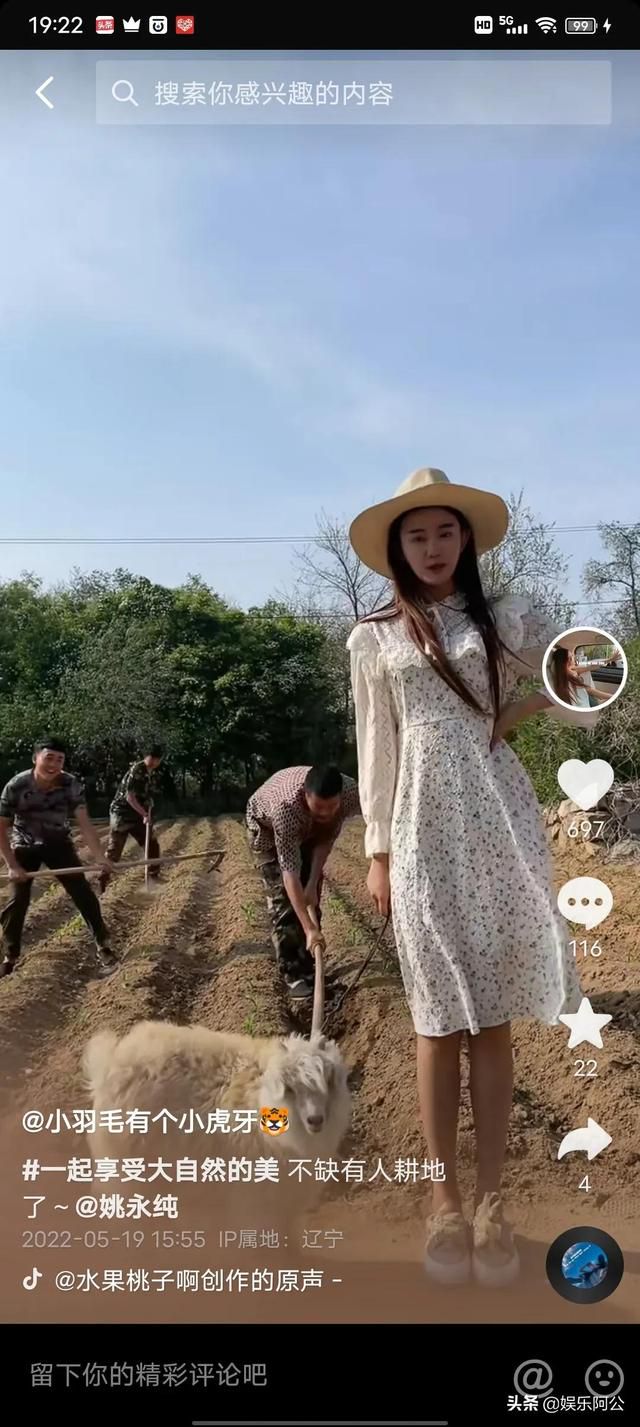This screenshot has height=1427, width=640.
Task: Mention someone with the @ icon
Action: pyautogui.click(x=533, y=1376)
